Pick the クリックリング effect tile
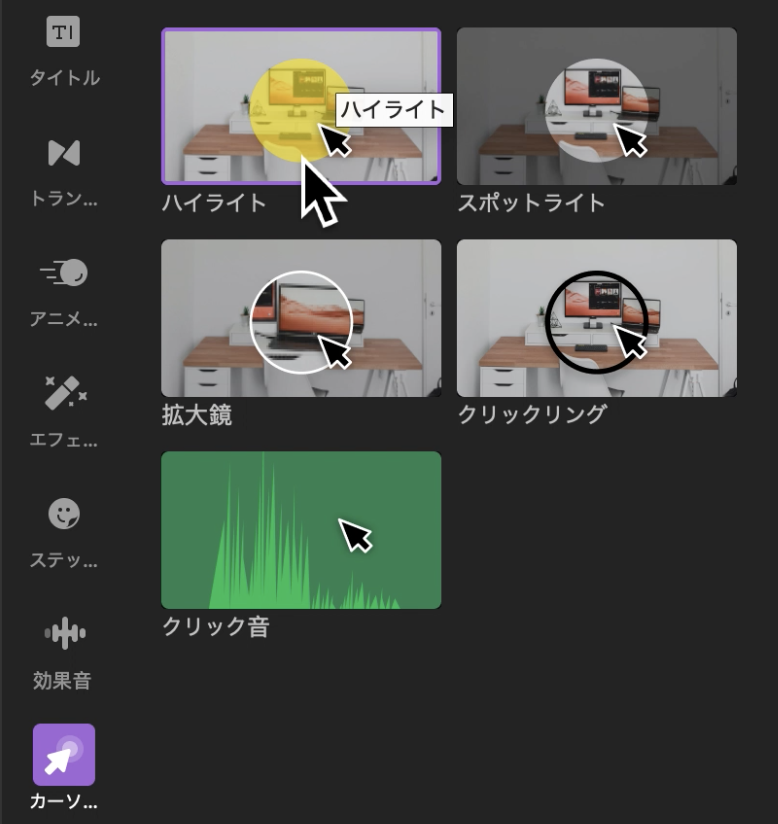The width and height of the screenshot is (778, 824). tap(596, 318)
